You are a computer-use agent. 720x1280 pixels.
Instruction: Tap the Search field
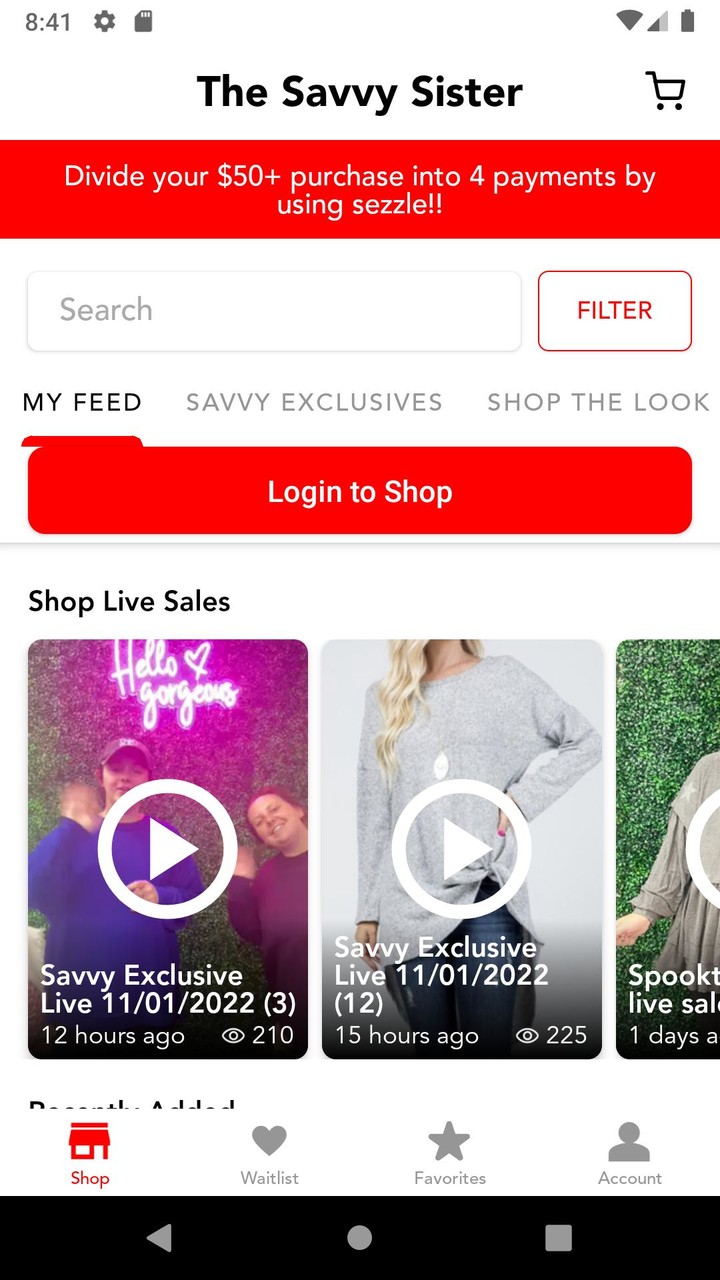point(274,311)
